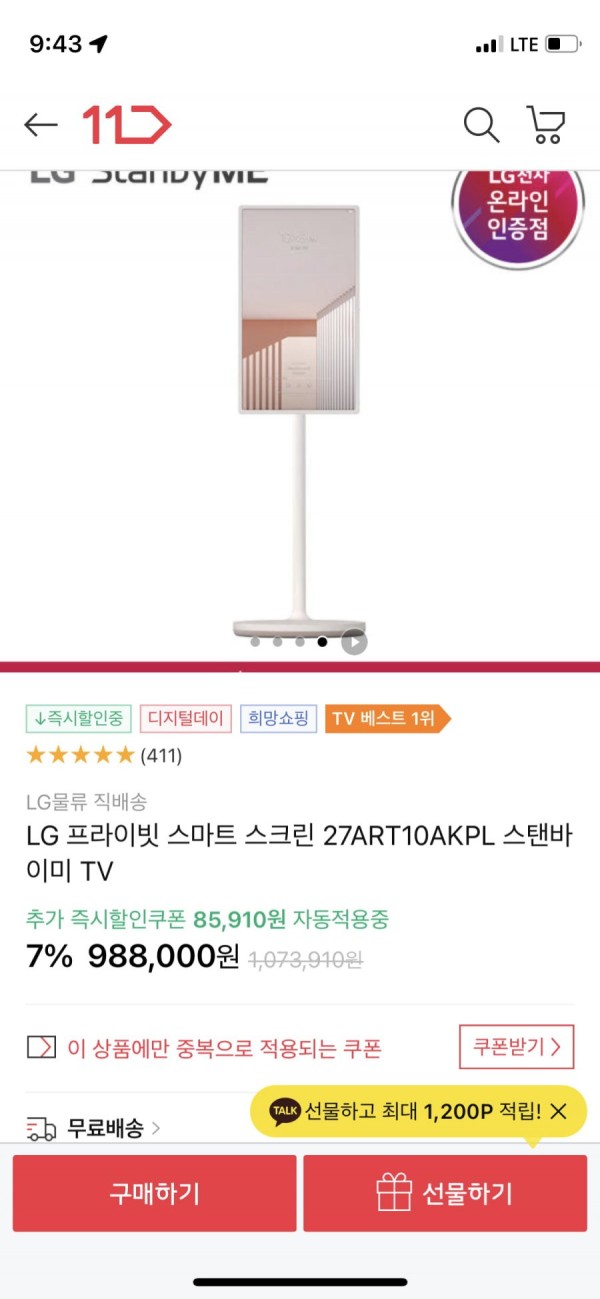
Task: Tap the 희망쇼핑 tag
Action: point(278,718)
